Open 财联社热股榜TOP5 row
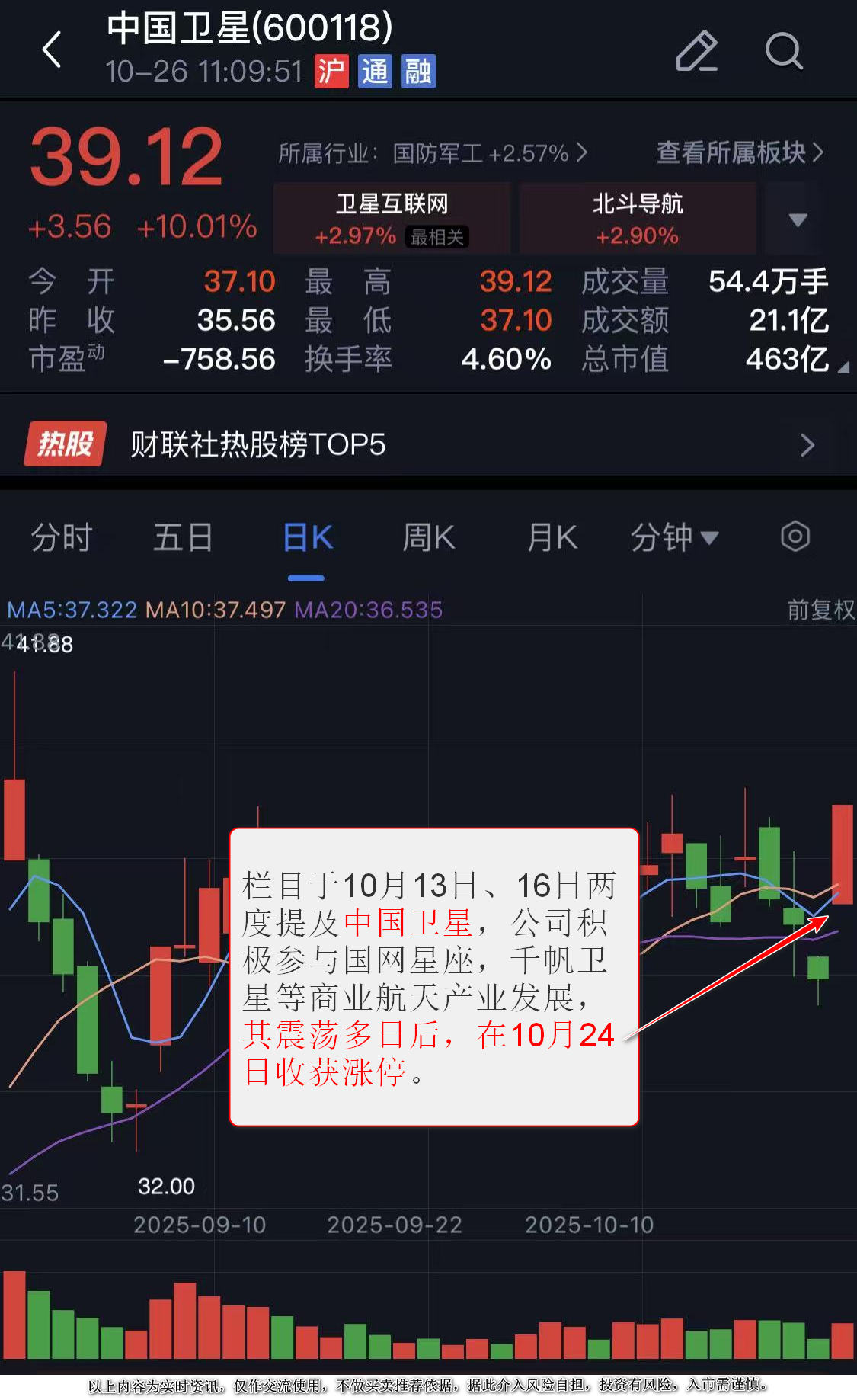 428,444
